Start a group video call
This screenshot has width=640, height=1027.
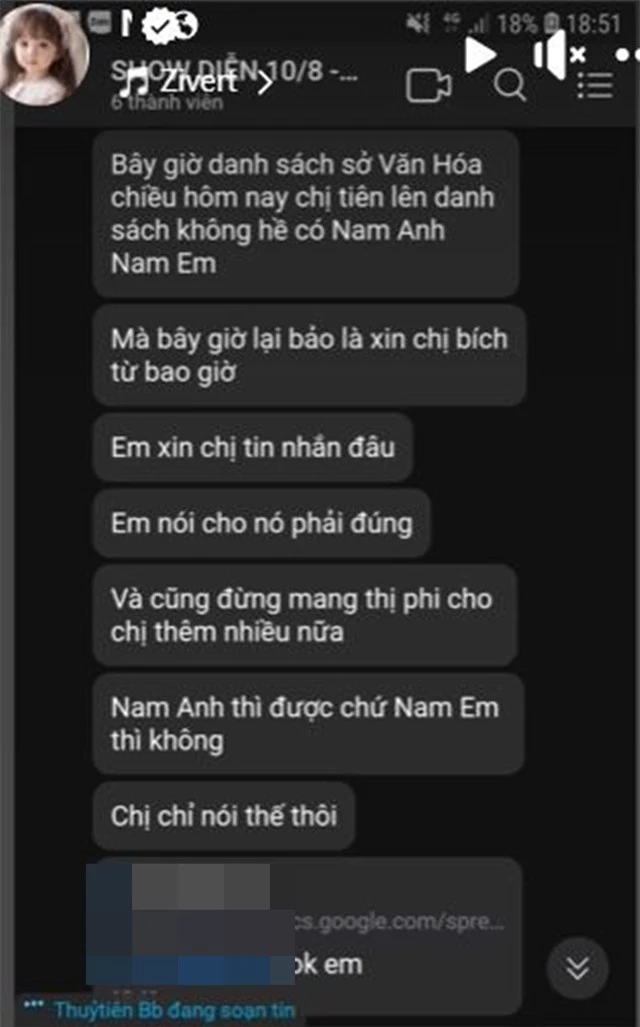coord(429,86)
